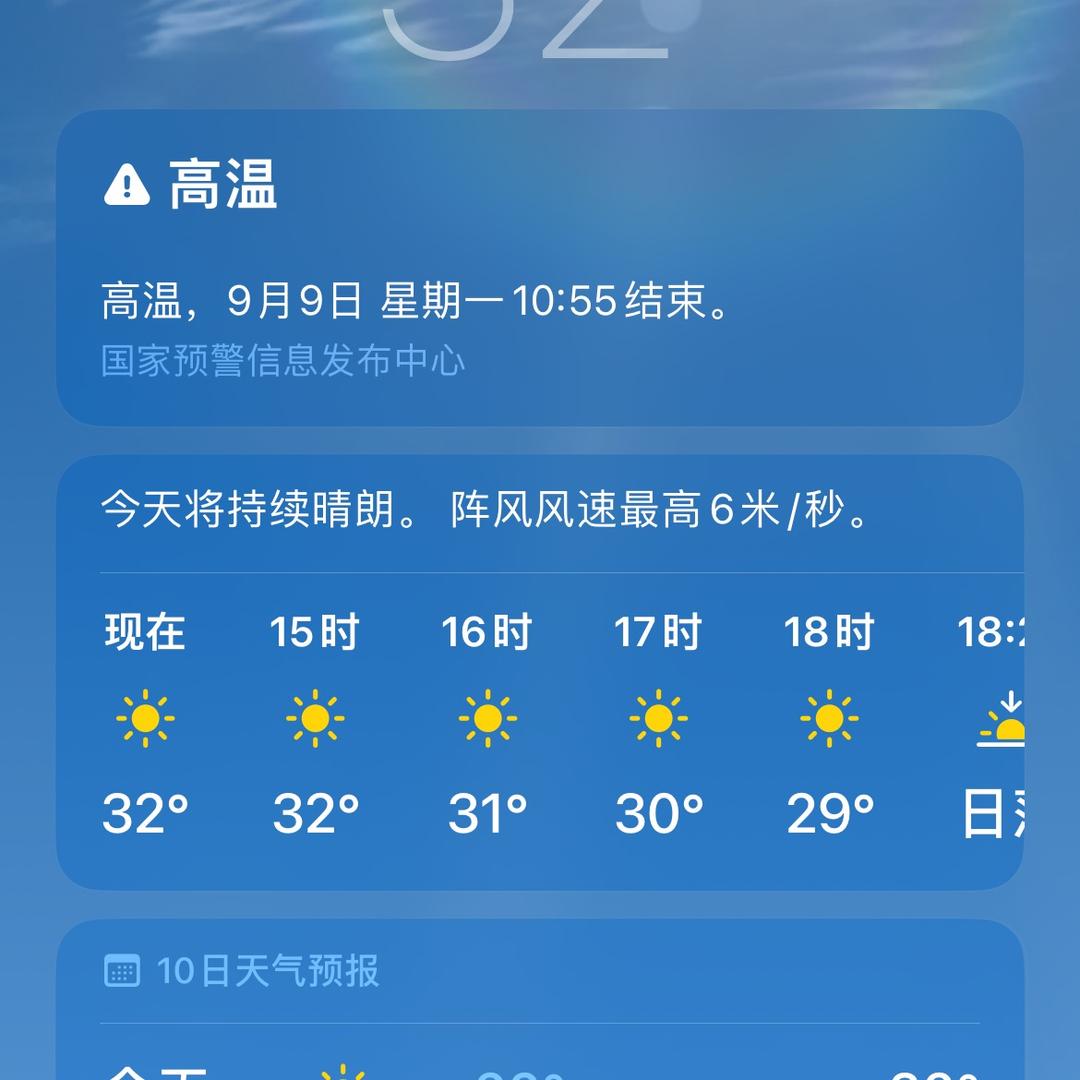Open the 高温 weather alert card
This screenshot has width=1080, height=1080.
(540, 267)
